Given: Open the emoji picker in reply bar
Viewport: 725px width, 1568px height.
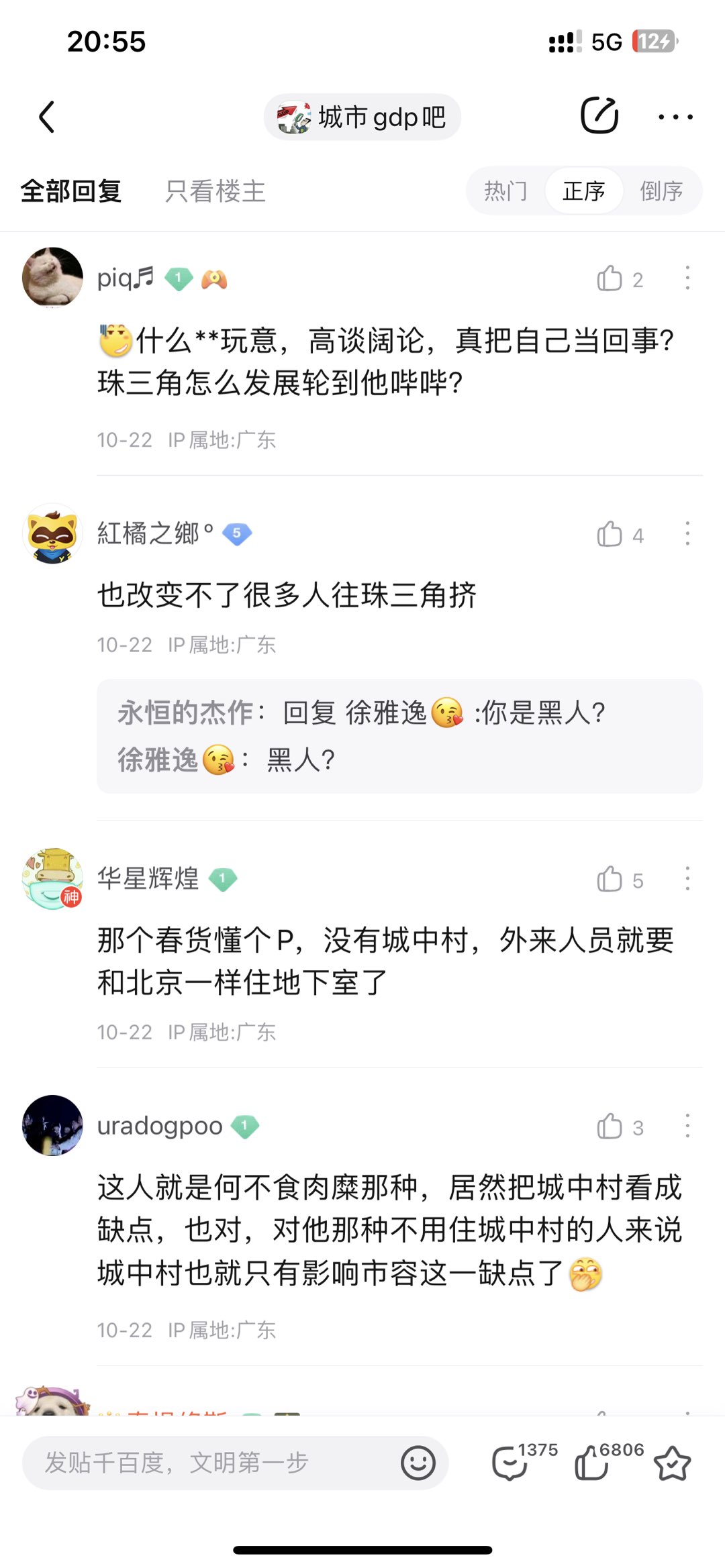Looking at the screenshot, I should click(x=418, y=1463).
